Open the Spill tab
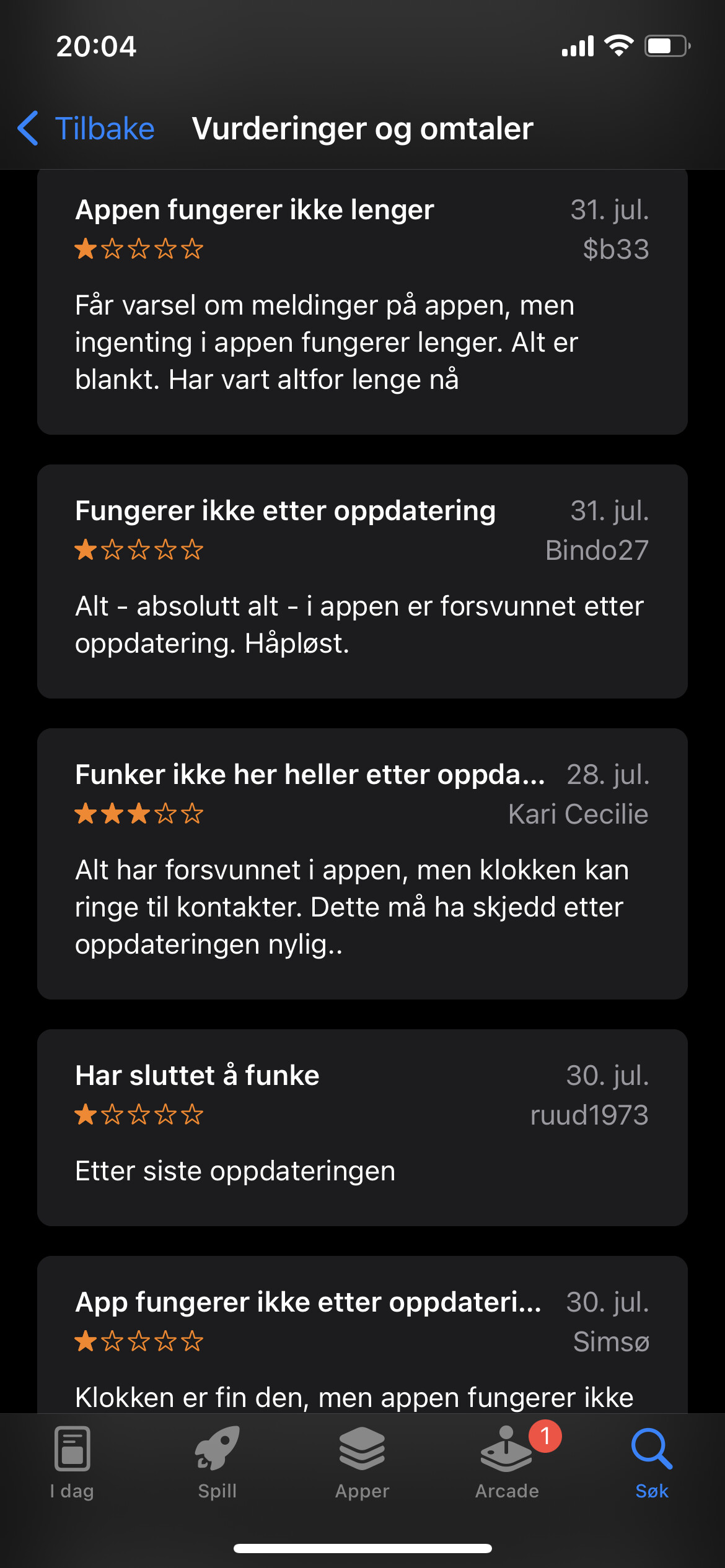The image size is (725, 1568). pyautogui.click(x=217, y=1463)
